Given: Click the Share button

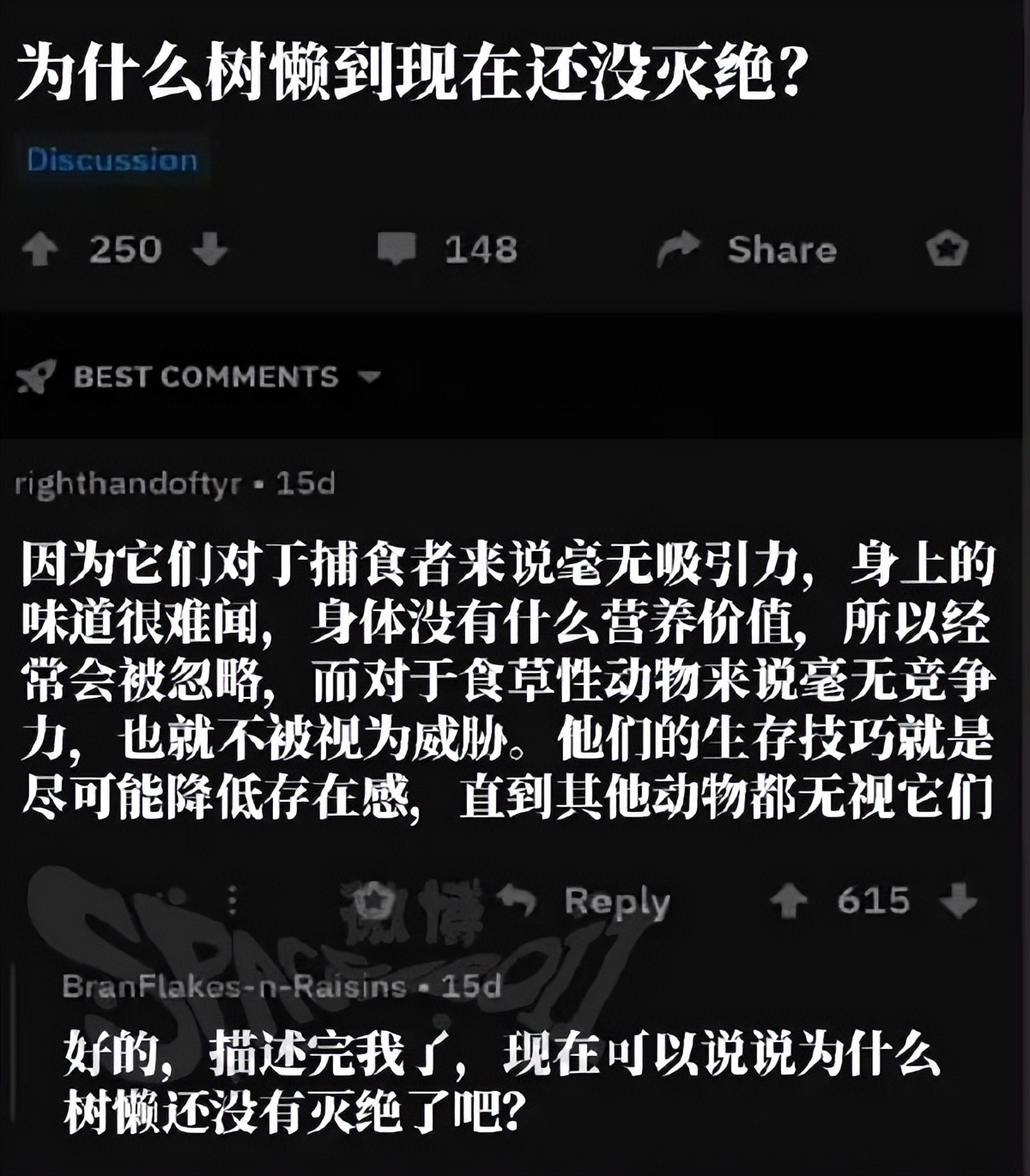Looking at the screenshot, I should (x=781, y=250).
